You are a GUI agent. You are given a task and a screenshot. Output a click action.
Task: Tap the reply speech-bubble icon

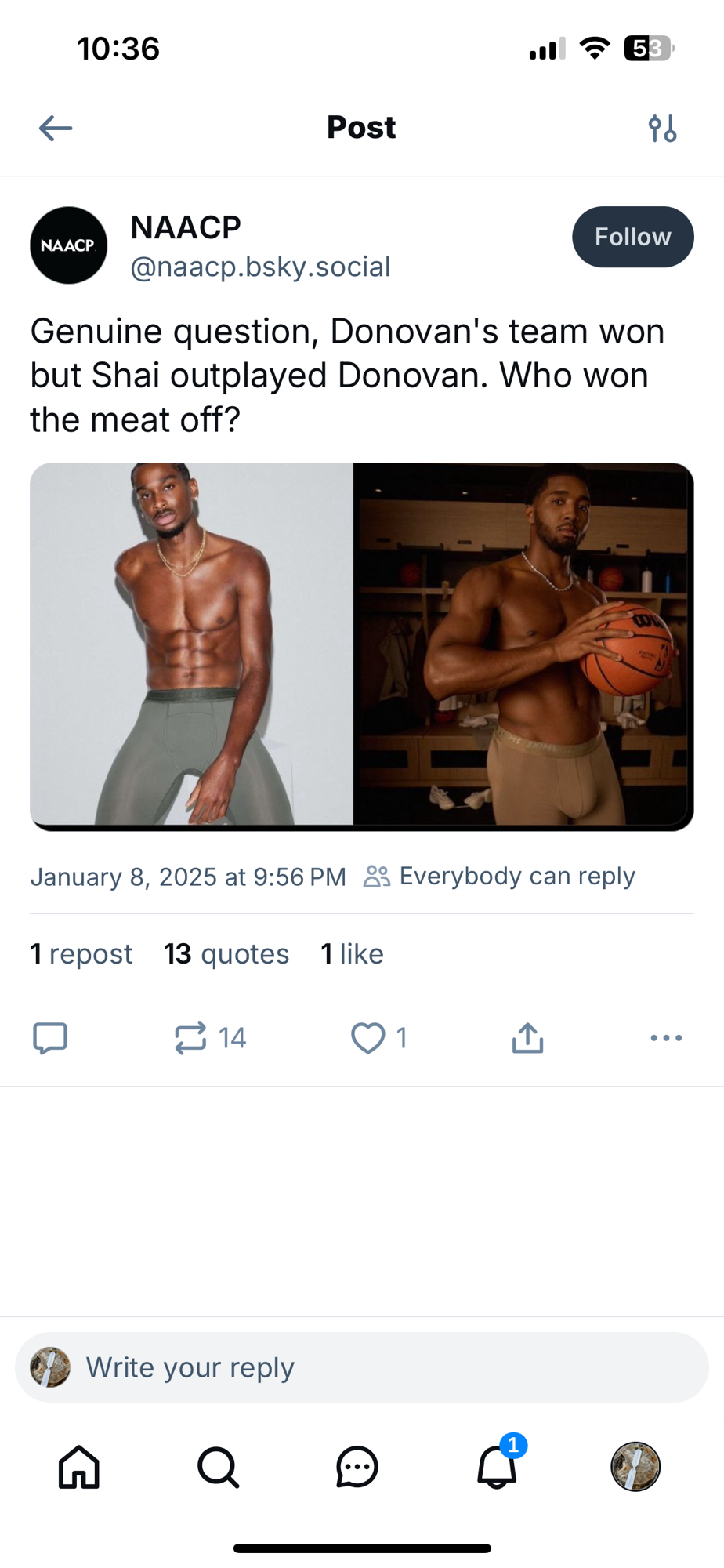point(50,1038)
